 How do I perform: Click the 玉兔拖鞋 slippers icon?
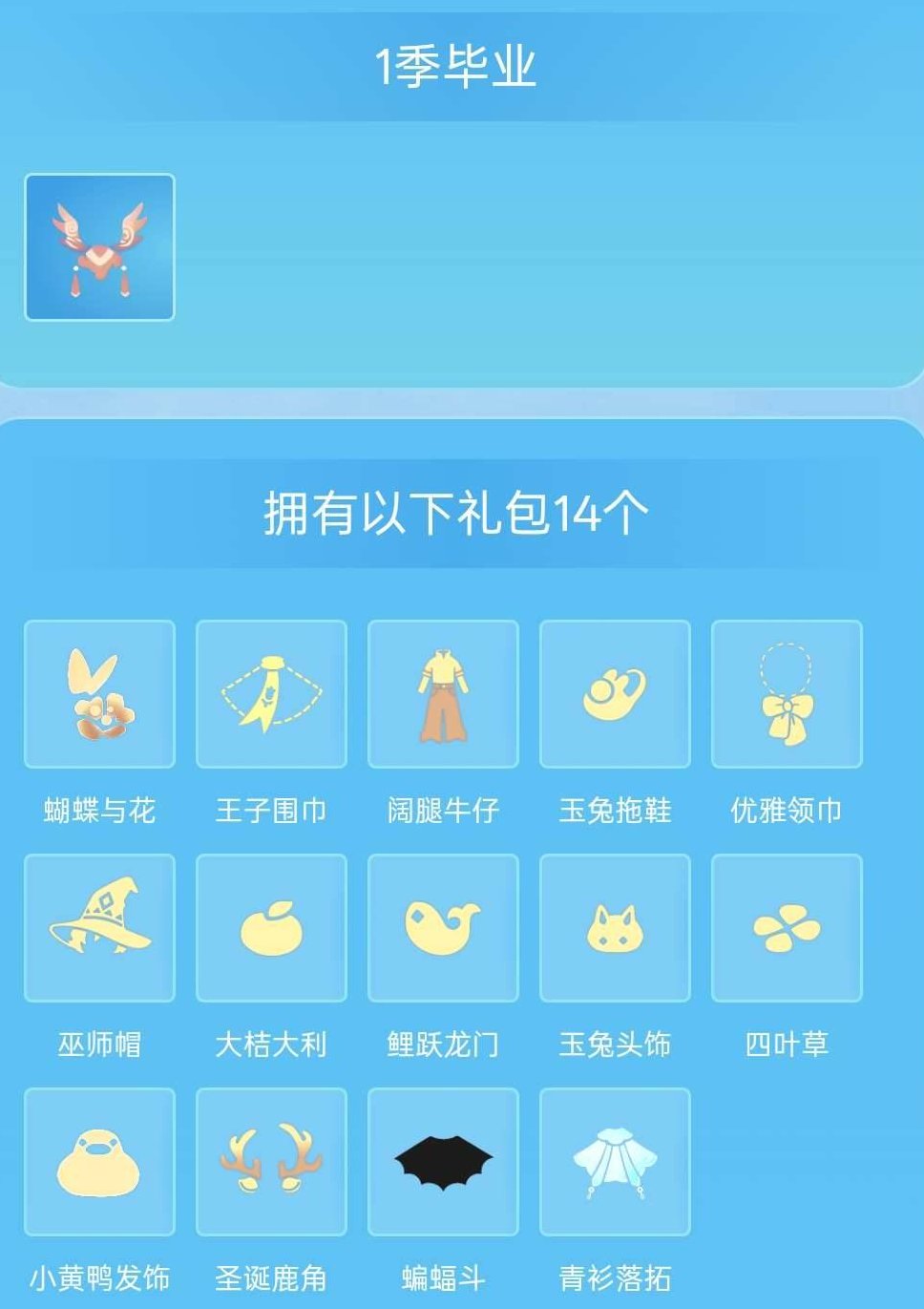tap(615, 694)
